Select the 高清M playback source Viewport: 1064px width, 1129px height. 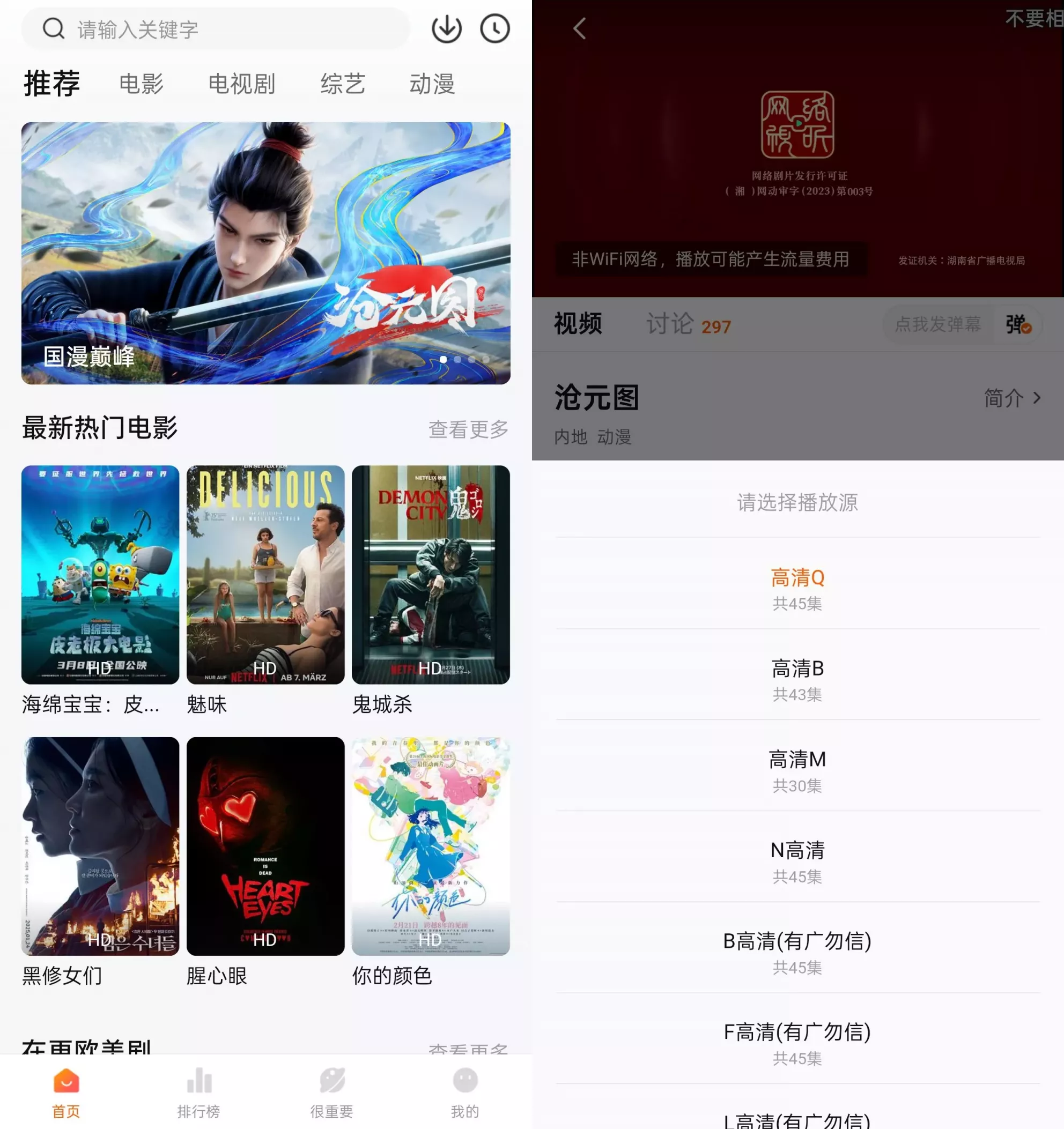797,769
